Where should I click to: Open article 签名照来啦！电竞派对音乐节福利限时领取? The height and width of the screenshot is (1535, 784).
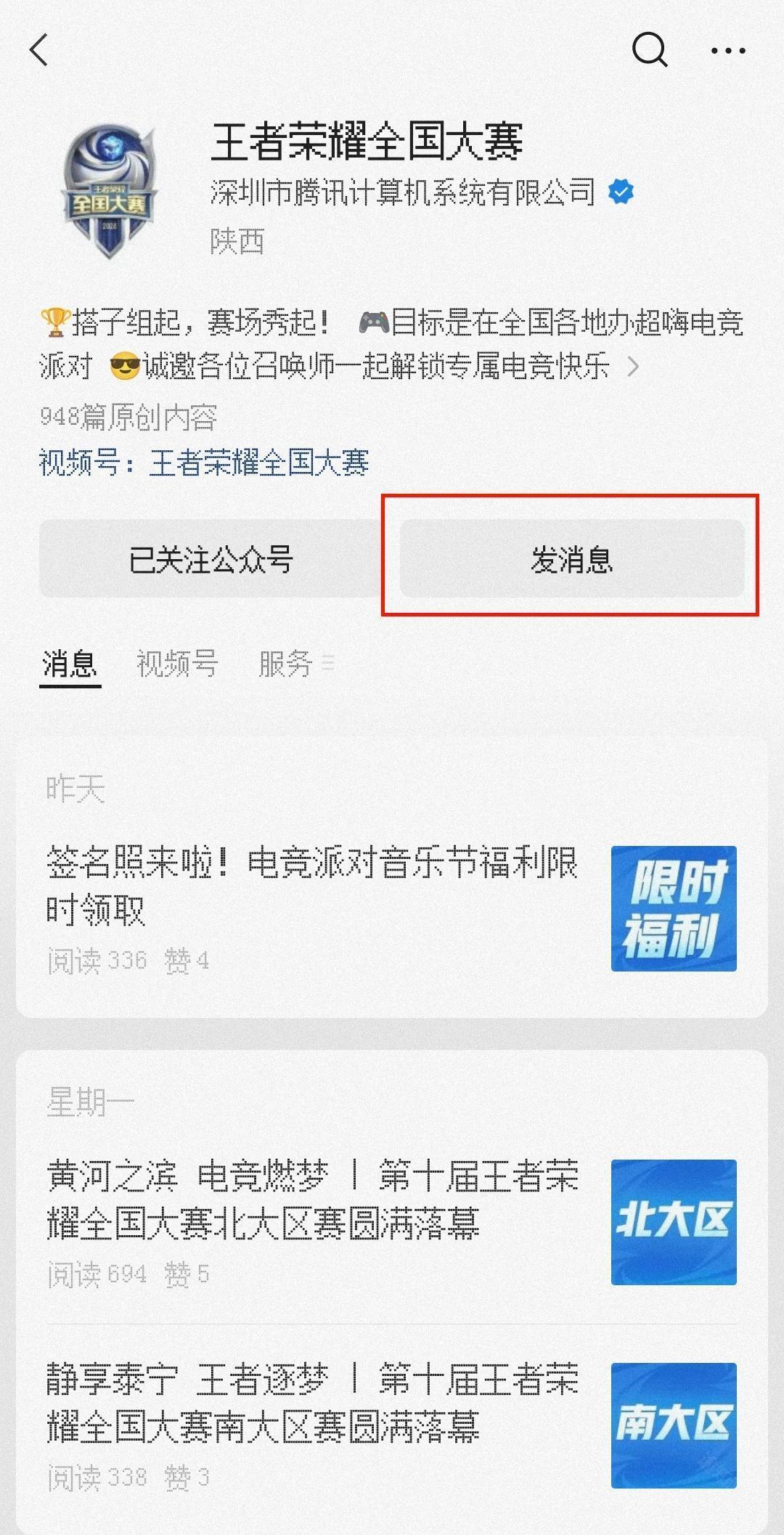[x=312, y=887]
